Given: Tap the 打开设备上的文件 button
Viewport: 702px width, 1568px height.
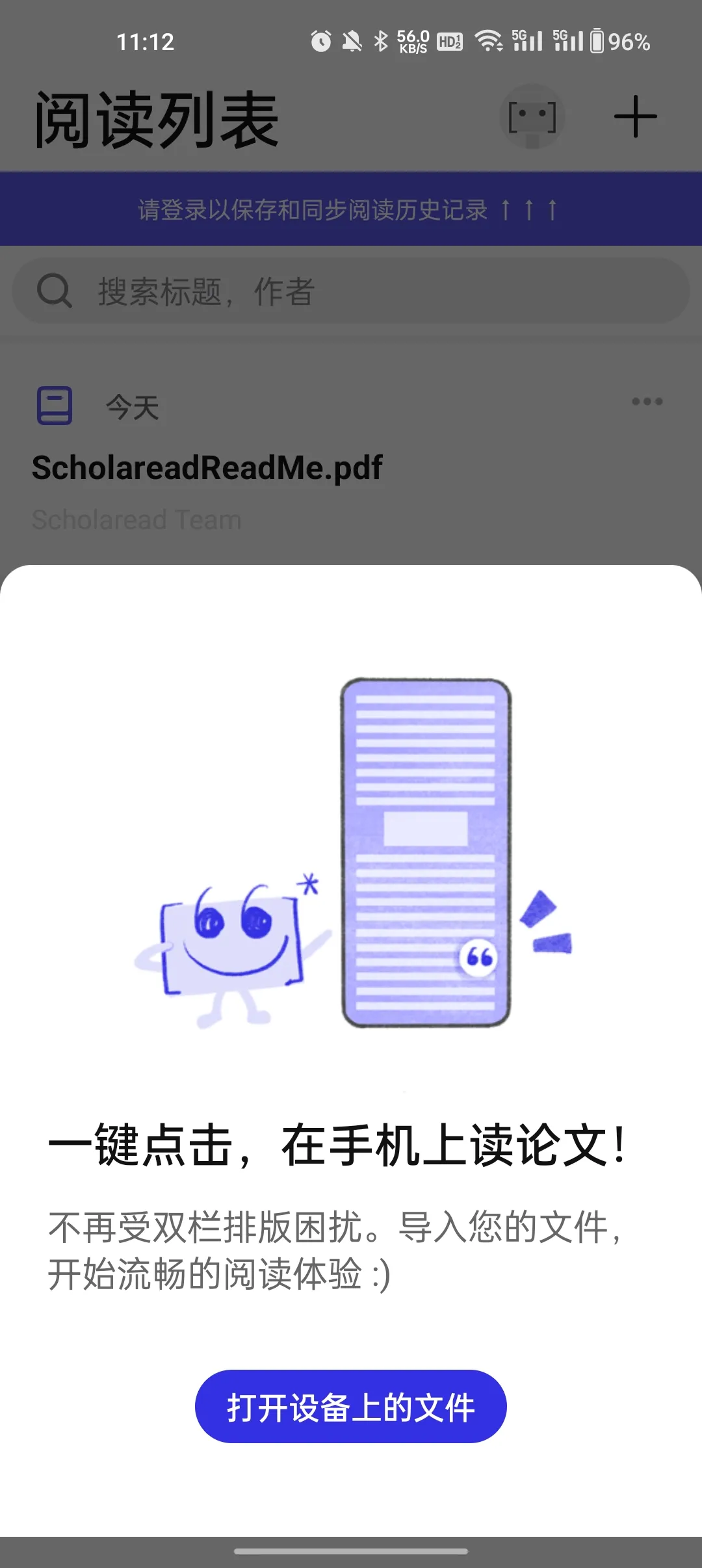Looking at the screenshot, I should pyautogui.click(x=350, y=1407).
